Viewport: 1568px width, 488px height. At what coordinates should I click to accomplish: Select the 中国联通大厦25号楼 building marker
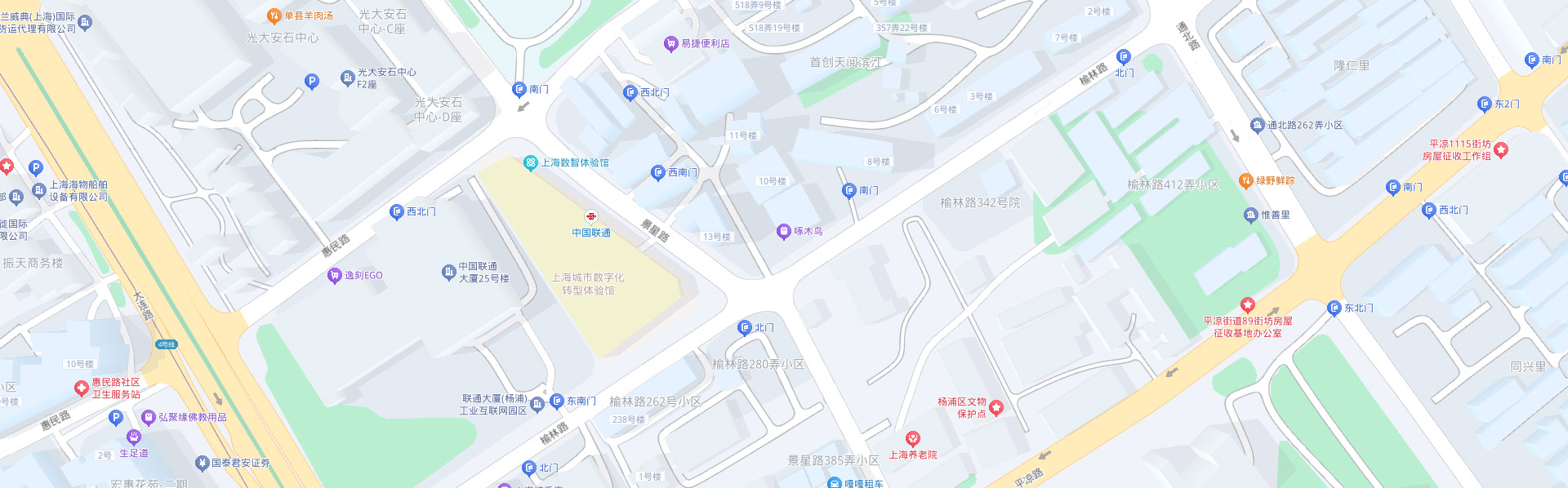pyautogui.click(x=448, y=272)
